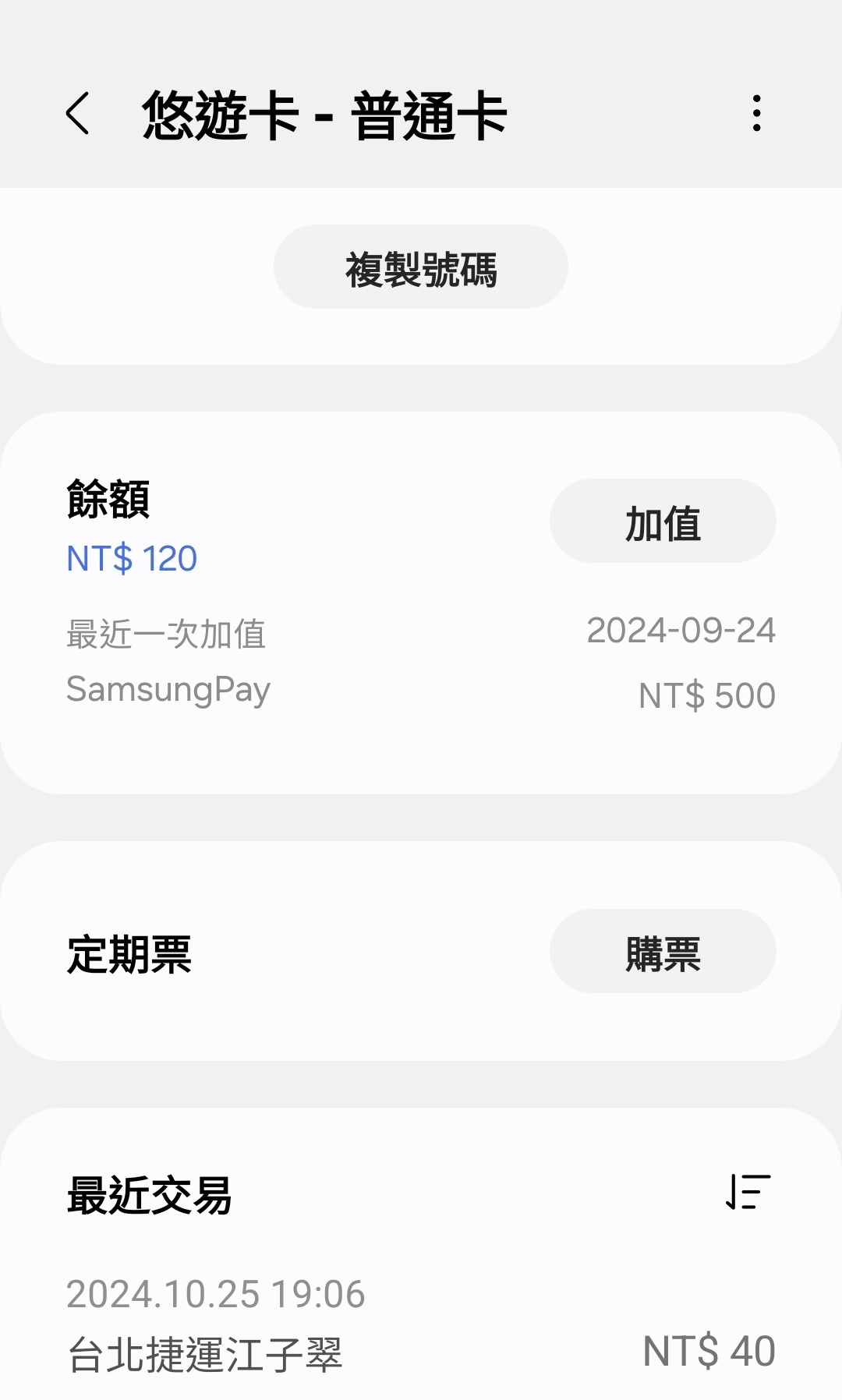Open the three-dot overflow menu
The height and width of the screenshot is (1400, 842).
[756, 114]
